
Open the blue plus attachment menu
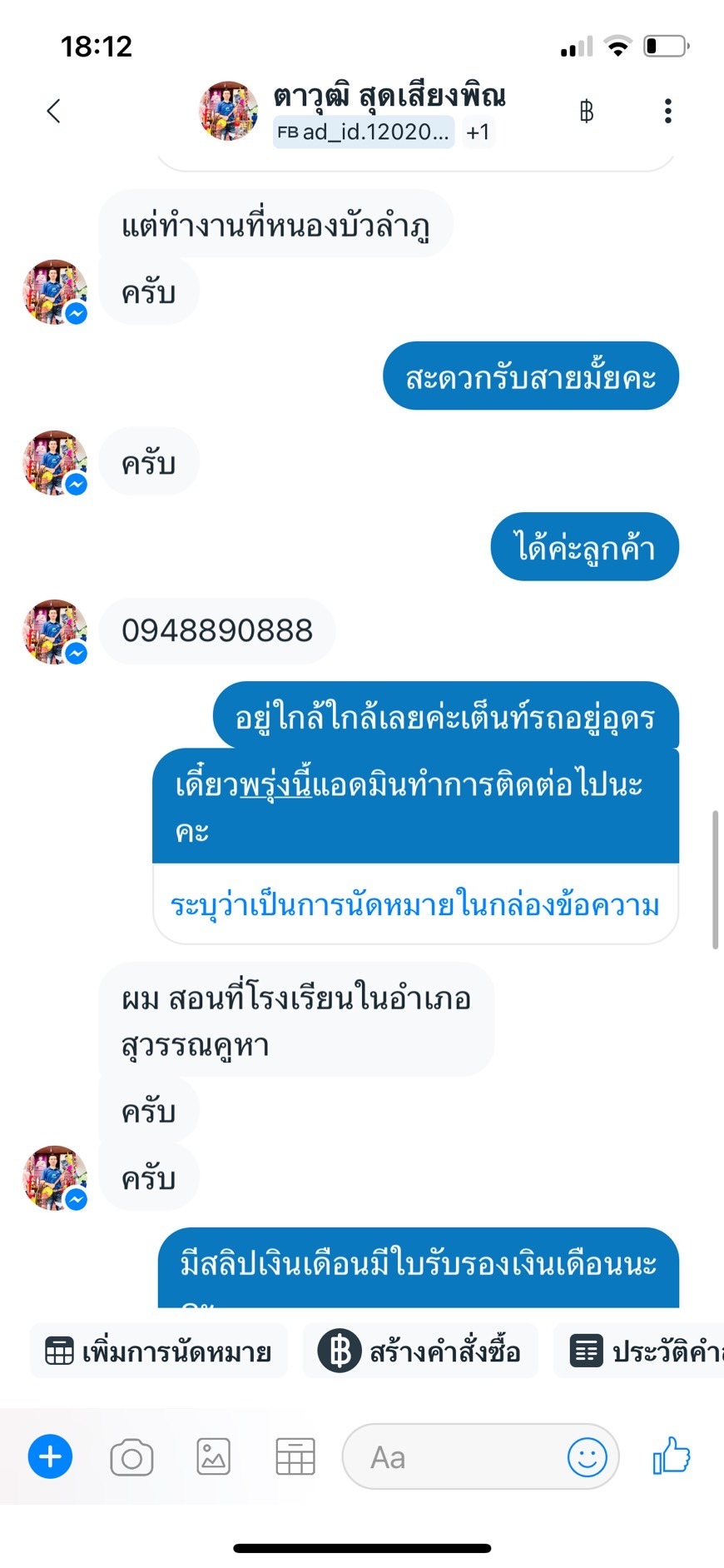(x=50, y=1456)
